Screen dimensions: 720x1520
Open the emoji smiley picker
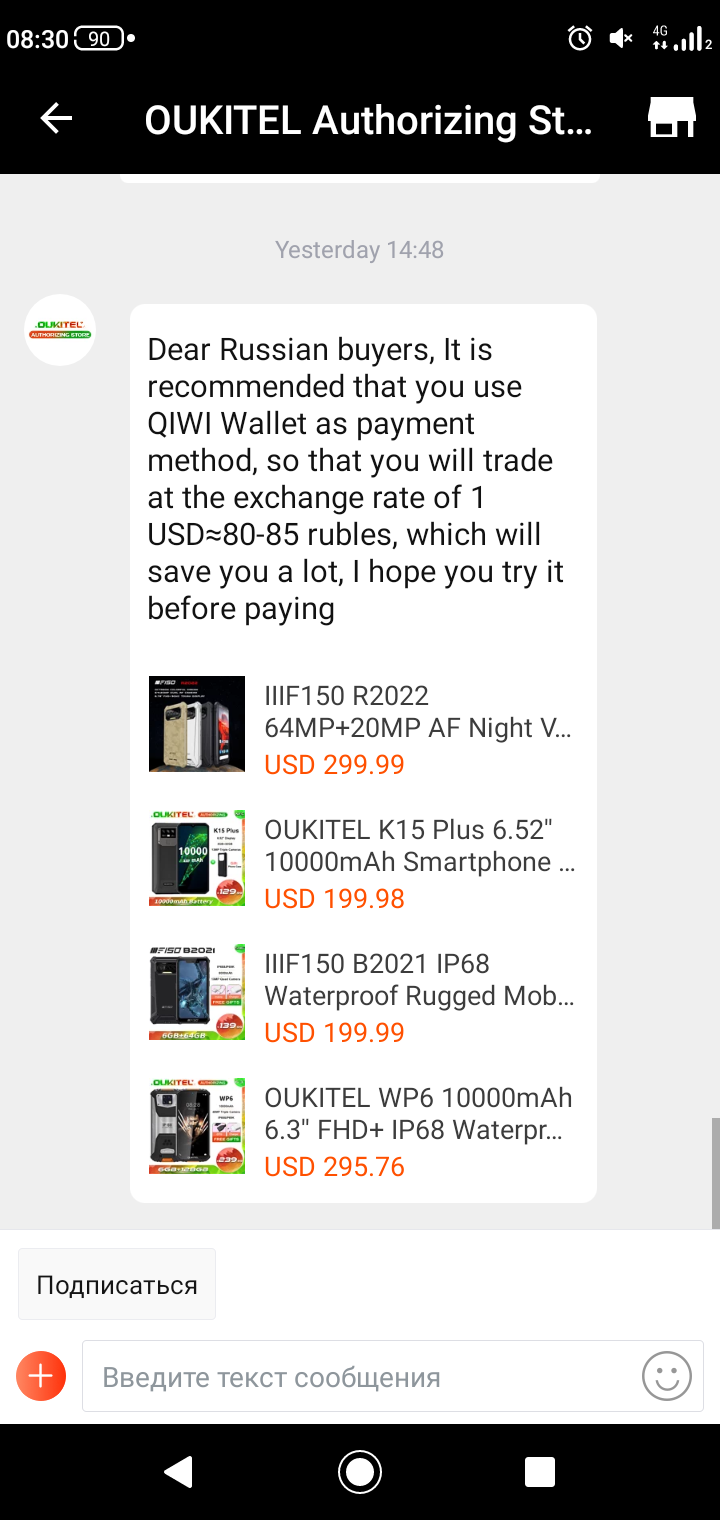[667, 1376]
